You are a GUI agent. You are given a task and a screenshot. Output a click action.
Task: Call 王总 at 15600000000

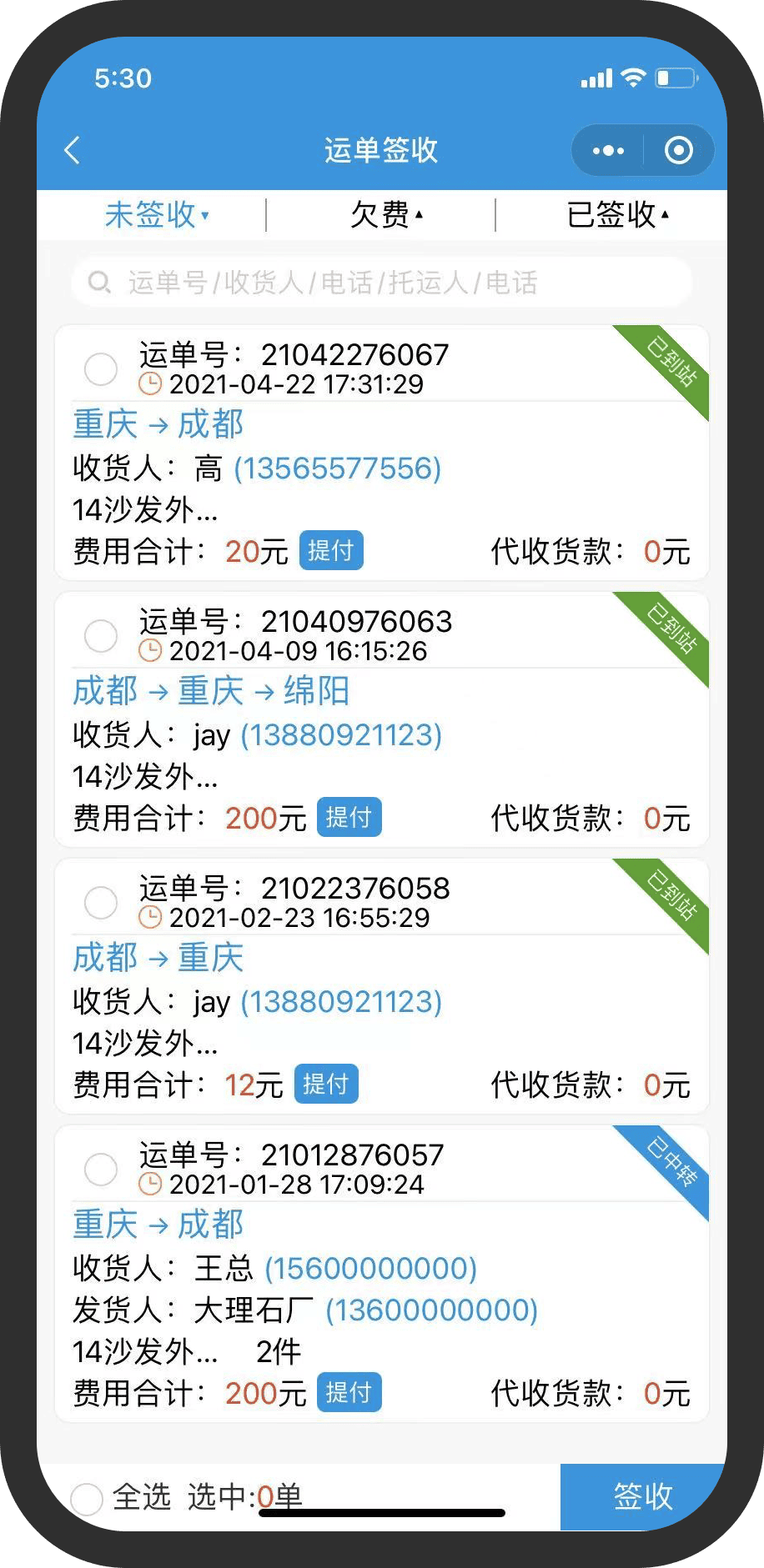pos(370,1269)
